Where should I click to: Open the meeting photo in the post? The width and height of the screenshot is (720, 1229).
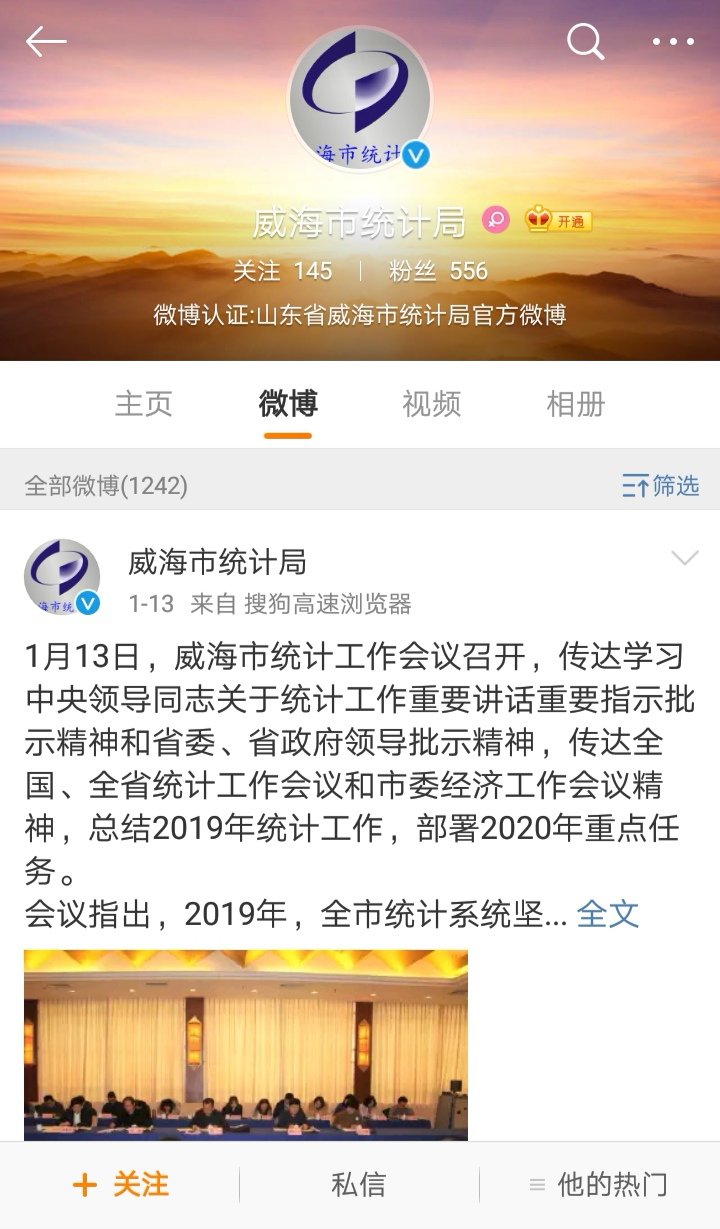tap(246, 1044)
